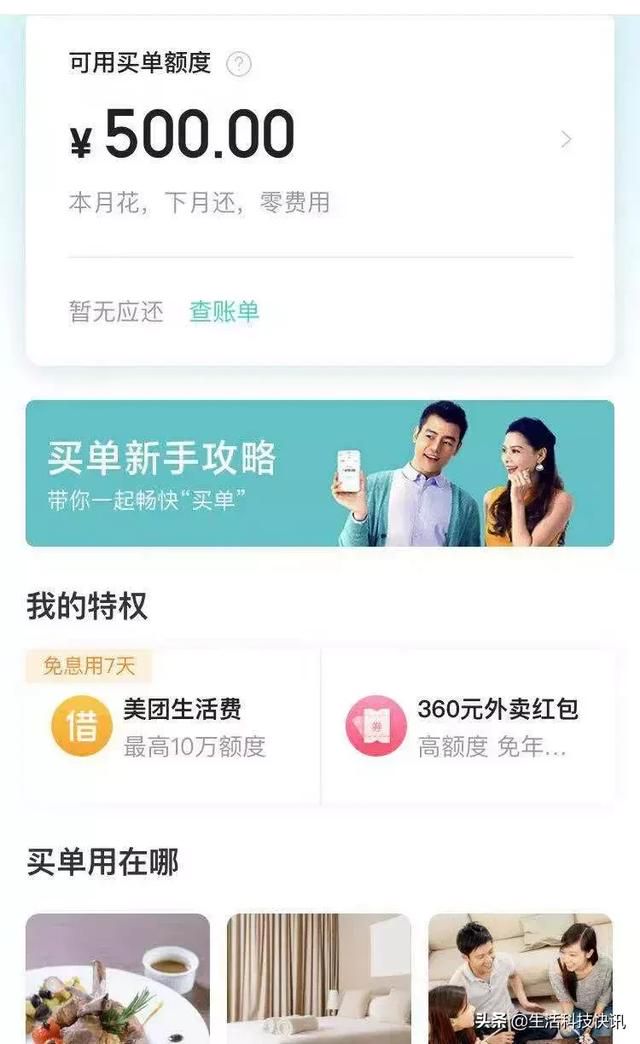The image size is (640, 1044).
Task: Open the ¥500.00 credit limit details chevron
Action: [x=566, y=139]
